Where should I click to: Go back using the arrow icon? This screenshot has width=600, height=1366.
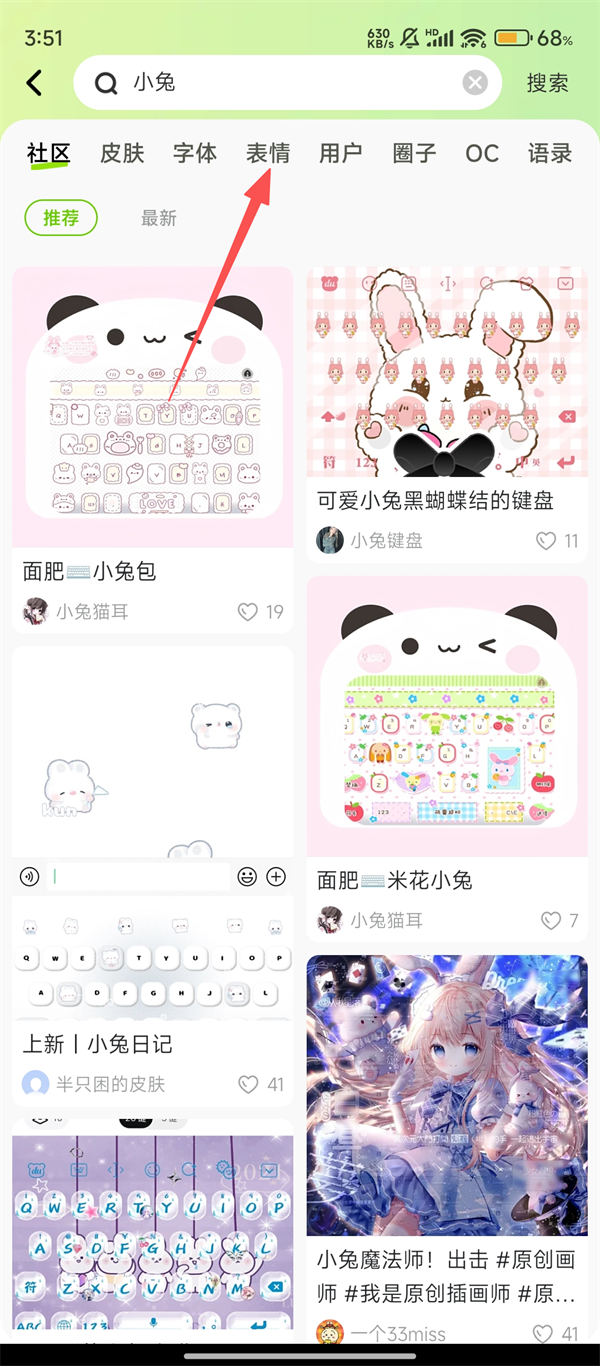click(x=35, y=82)
